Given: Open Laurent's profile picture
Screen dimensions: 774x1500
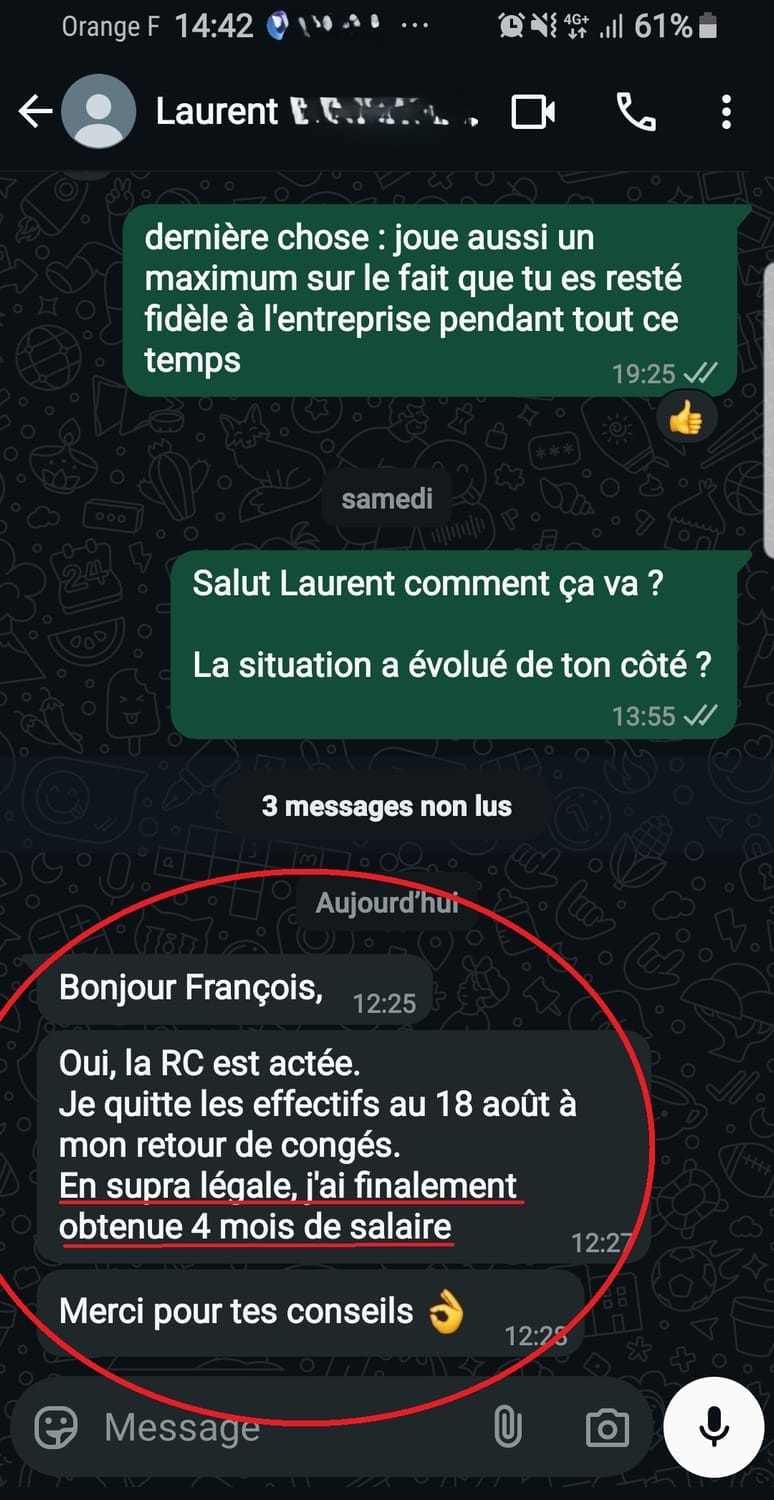Looking at the screenshot, I should (99, 112).
